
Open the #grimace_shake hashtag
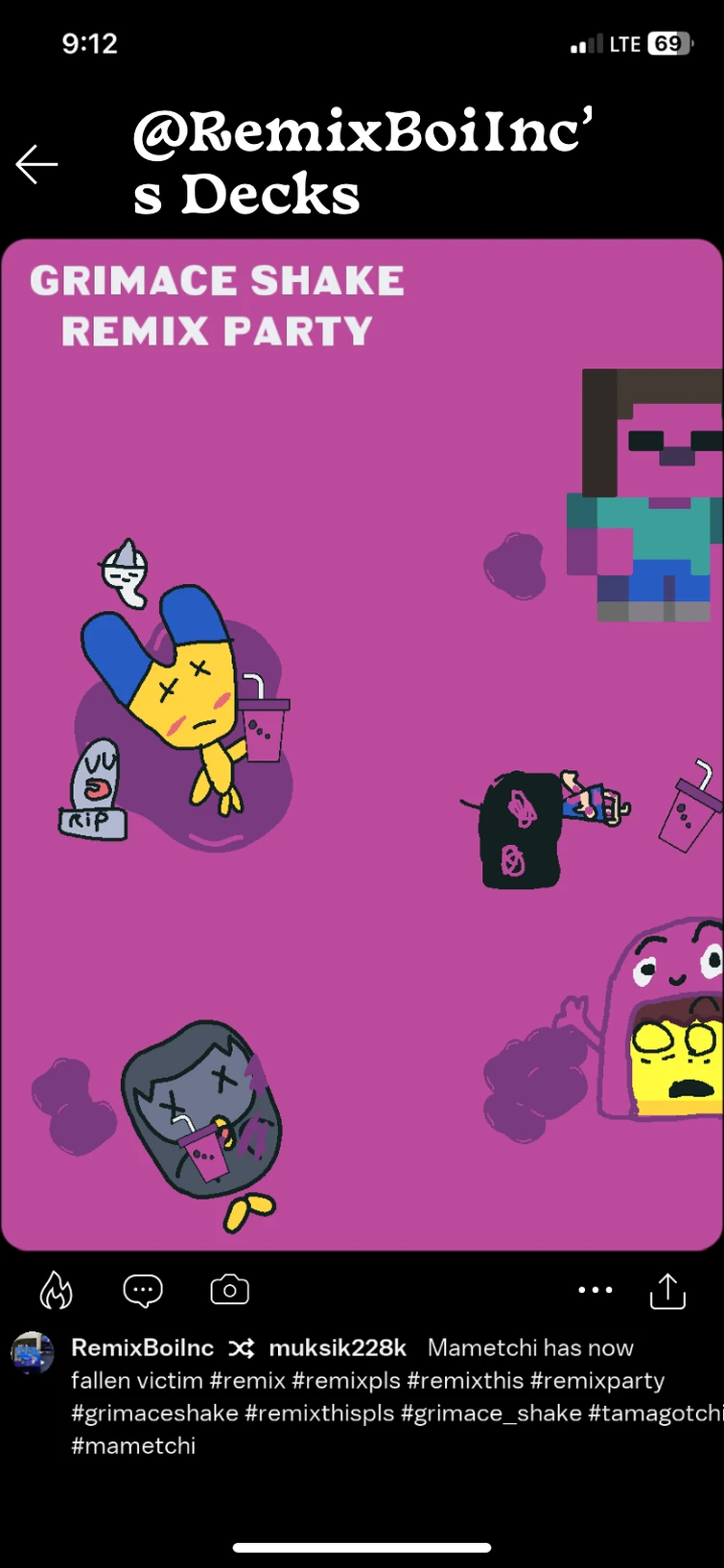491,1413
